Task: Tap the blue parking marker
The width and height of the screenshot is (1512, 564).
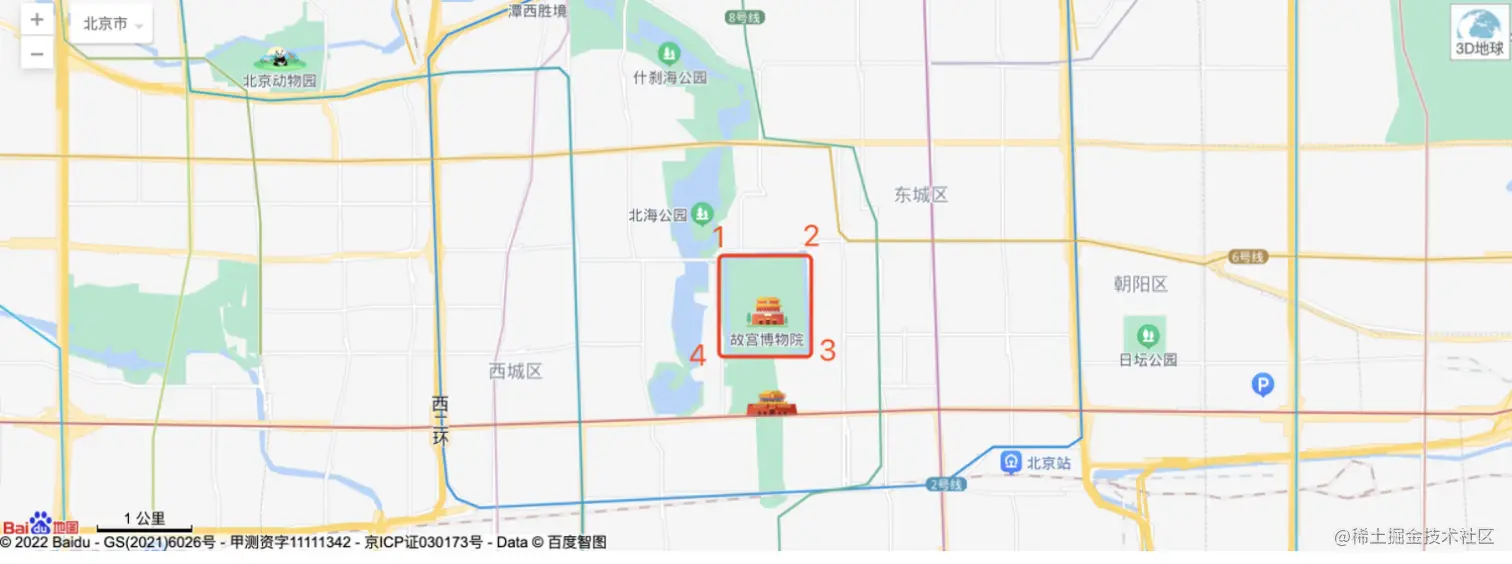Action: 1263,385
